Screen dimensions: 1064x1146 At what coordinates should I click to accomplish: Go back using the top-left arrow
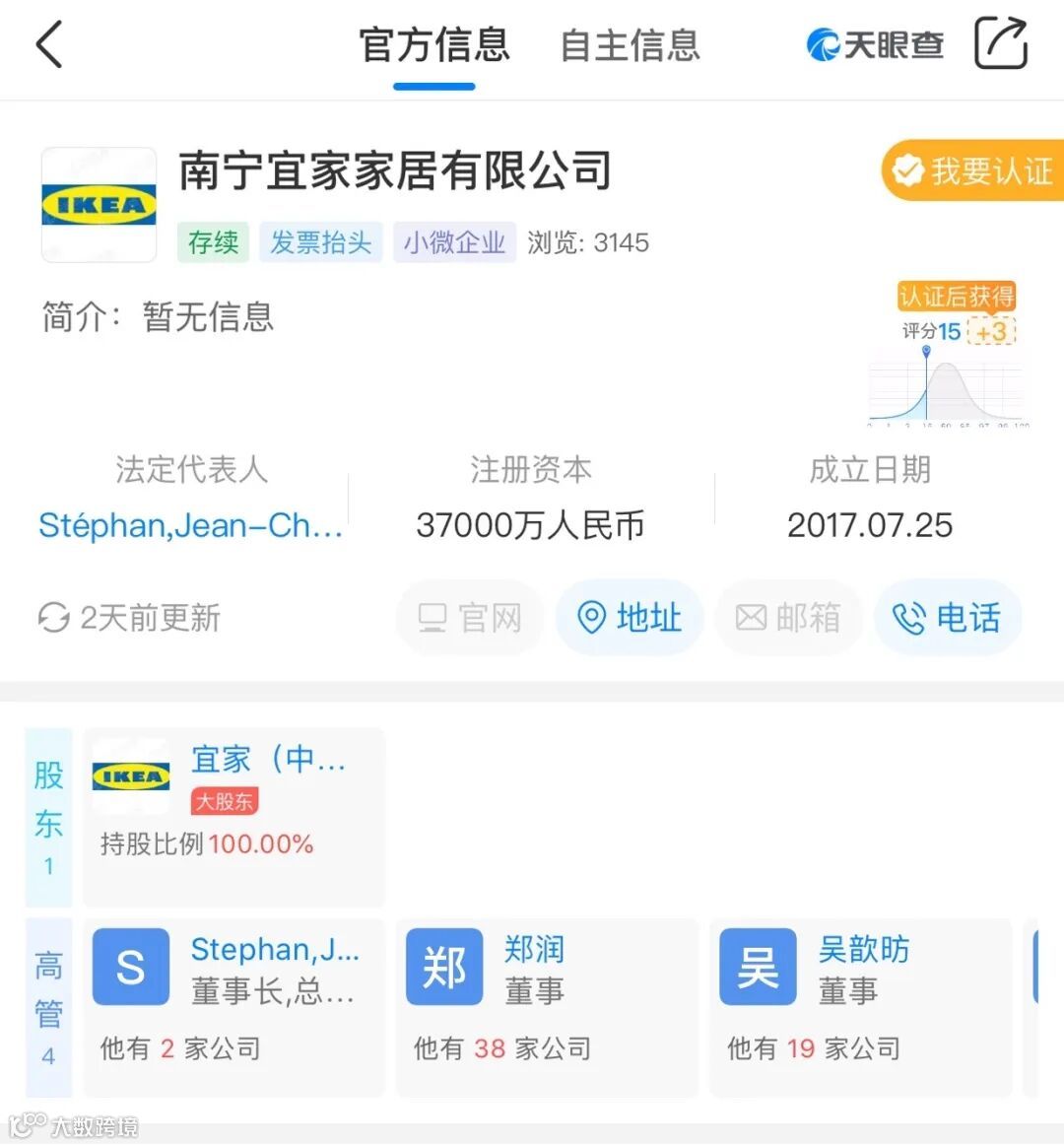coord(49,44)
